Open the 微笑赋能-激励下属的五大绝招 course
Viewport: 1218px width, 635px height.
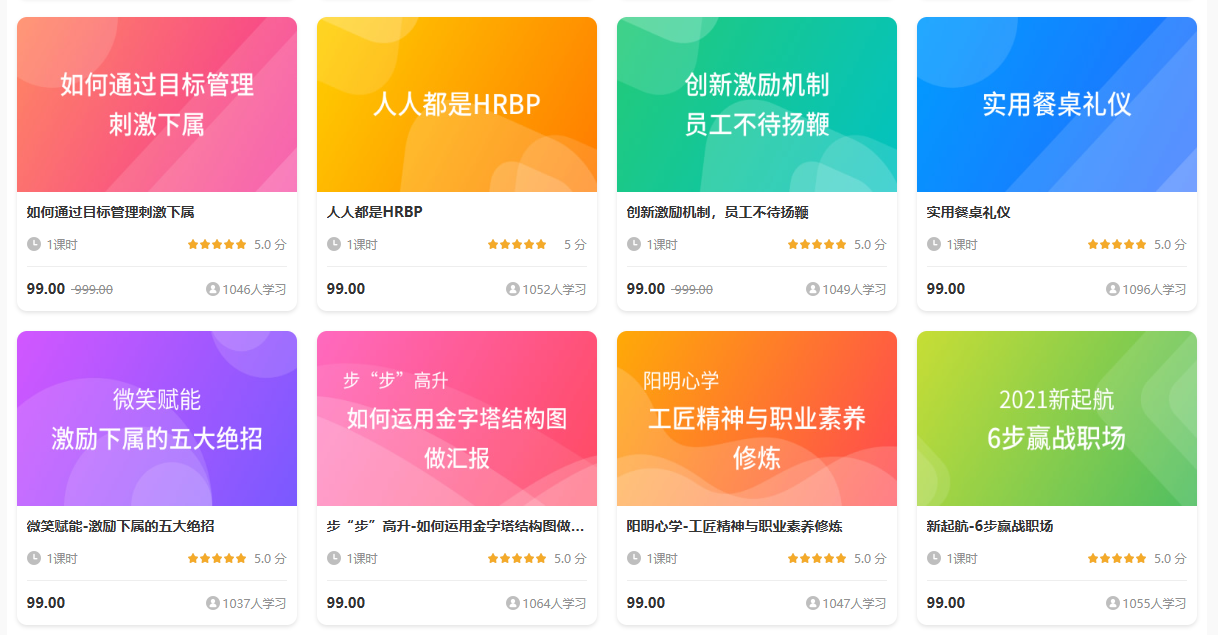coord(157,419)
